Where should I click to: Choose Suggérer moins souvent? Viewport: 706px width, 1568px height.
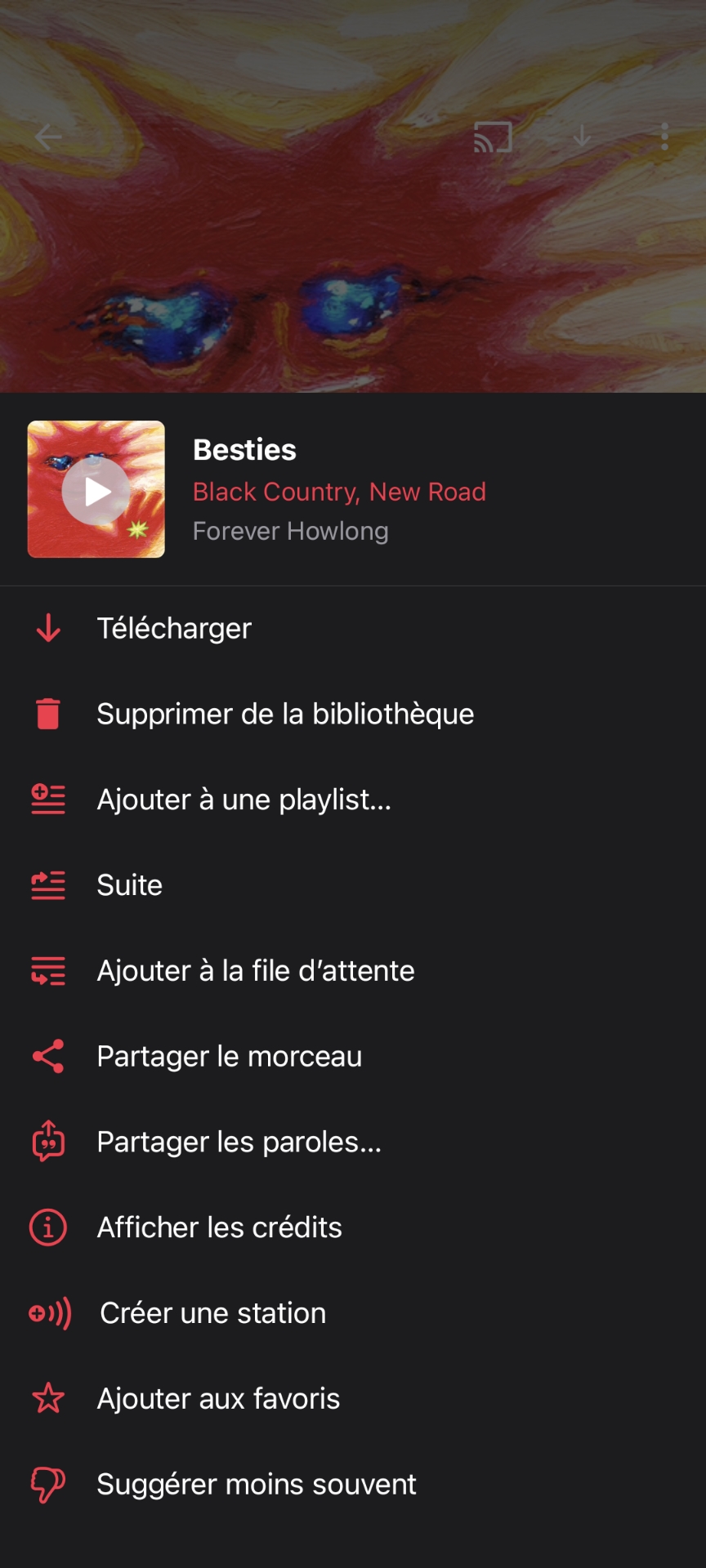(256, 1485)
